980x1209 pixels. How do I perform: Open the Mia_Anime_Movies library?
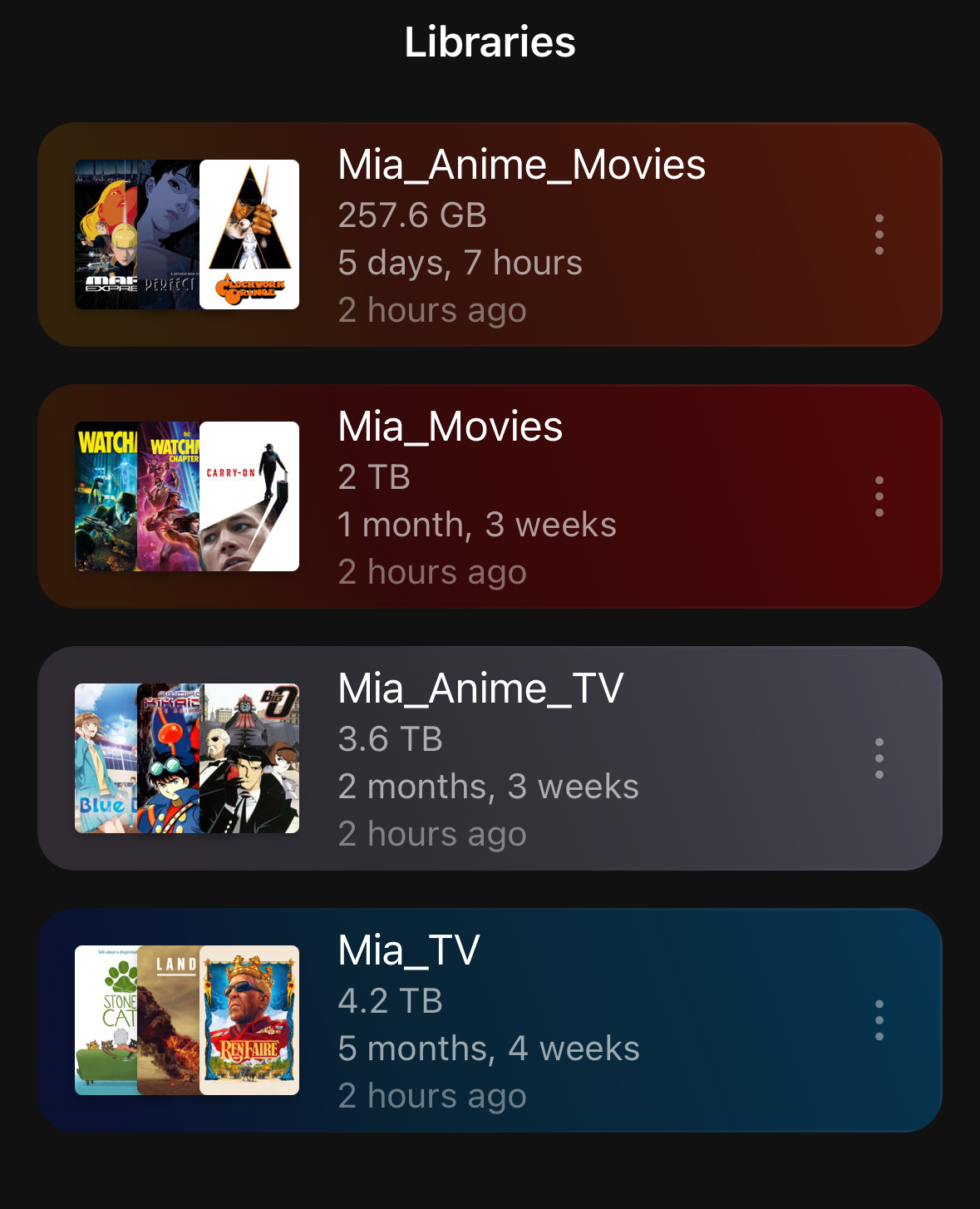(521, 165)
